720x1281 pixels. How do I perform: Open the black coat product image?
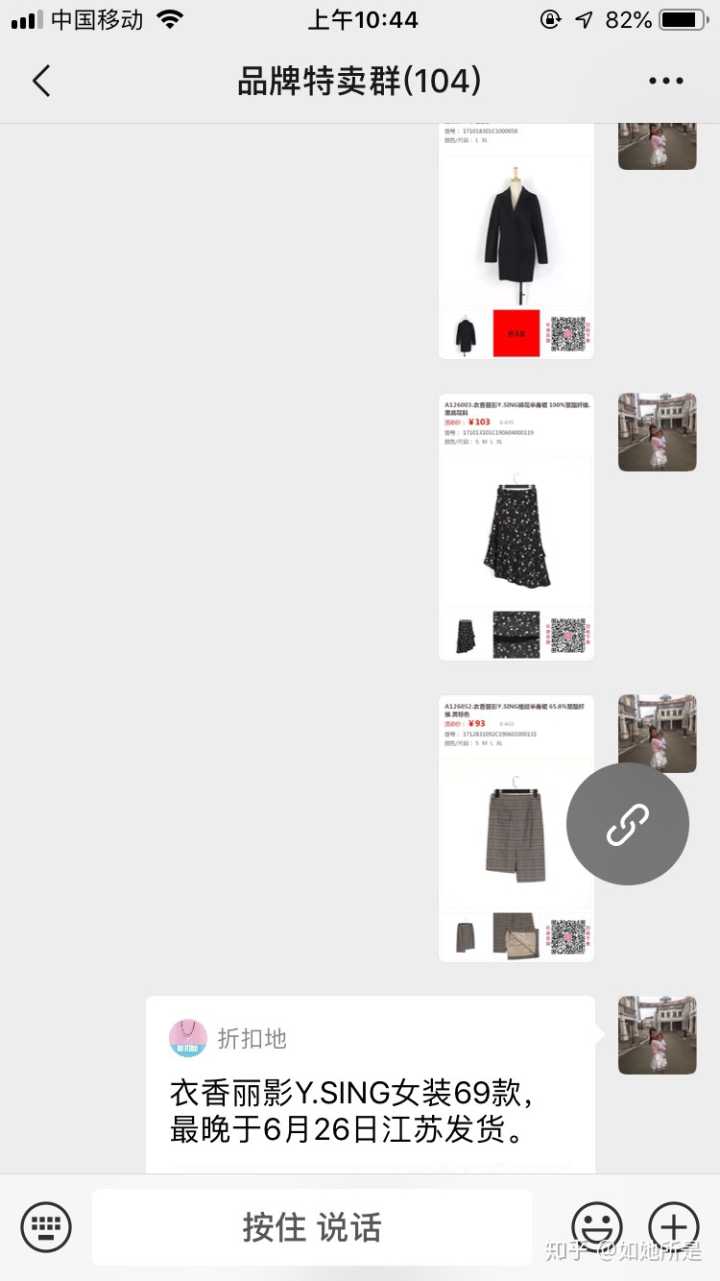[x=516, y=240]
